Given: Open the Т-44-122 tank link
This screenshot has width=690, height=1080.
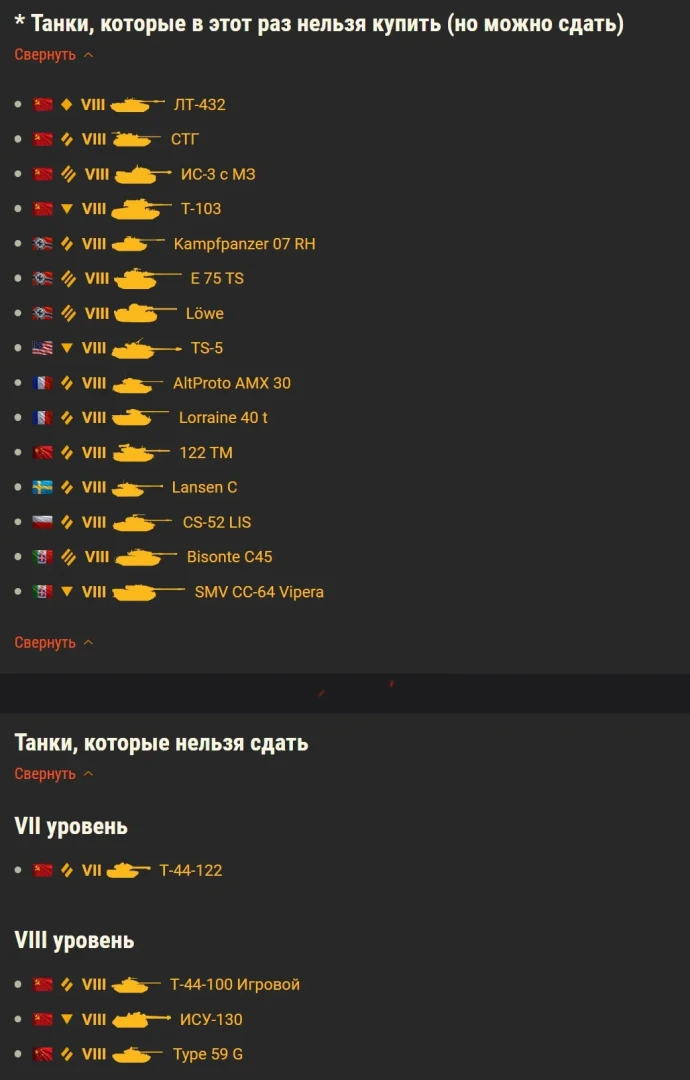Looking at the screenshot, I should 190,870.
